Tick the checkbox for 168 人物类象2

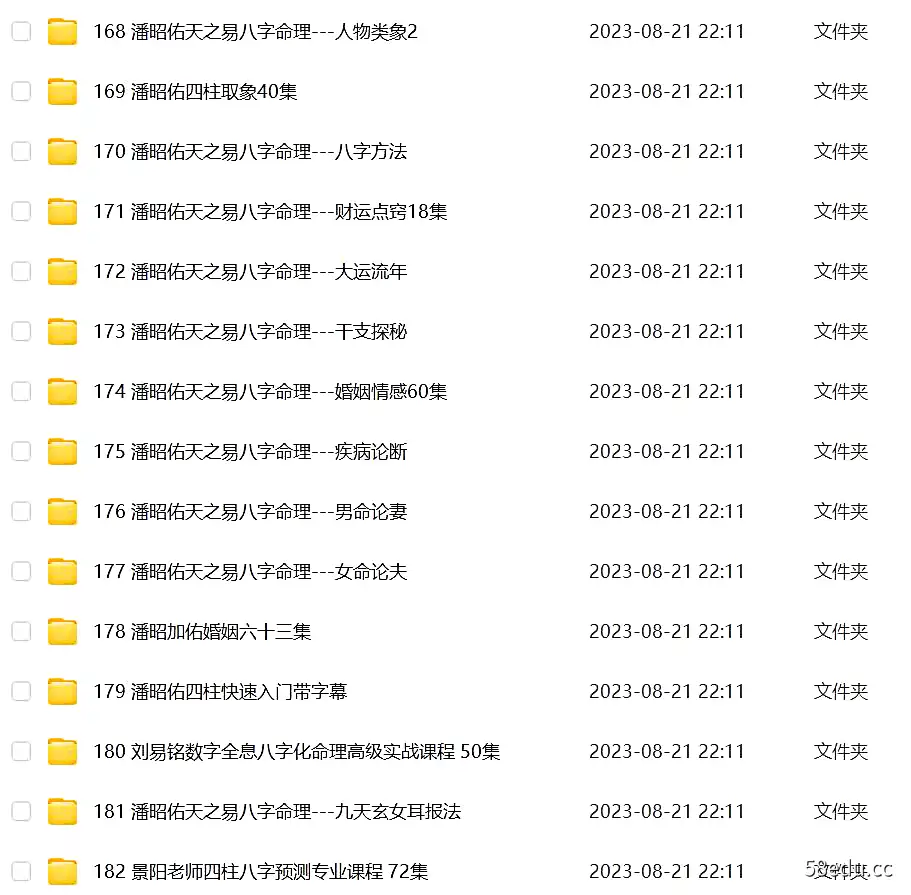[x=21, y=31]
